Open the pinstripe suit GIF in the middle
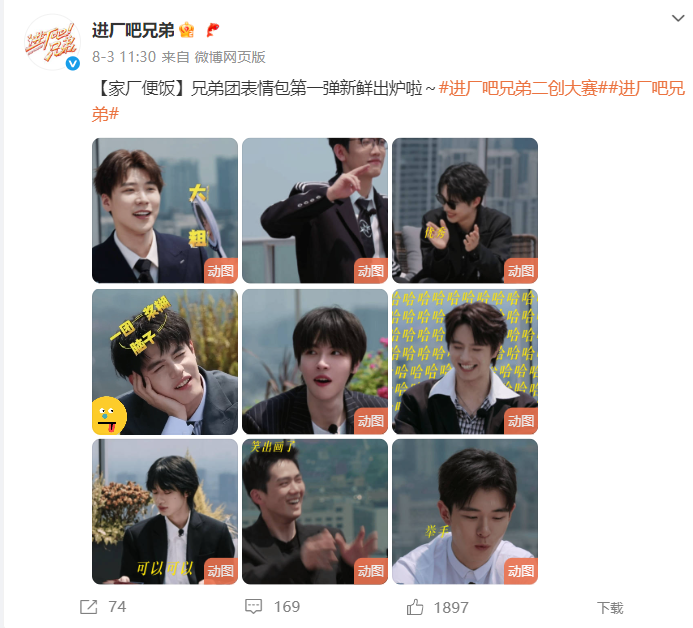The width and height of the screenshot is (693, 628). 315,362
